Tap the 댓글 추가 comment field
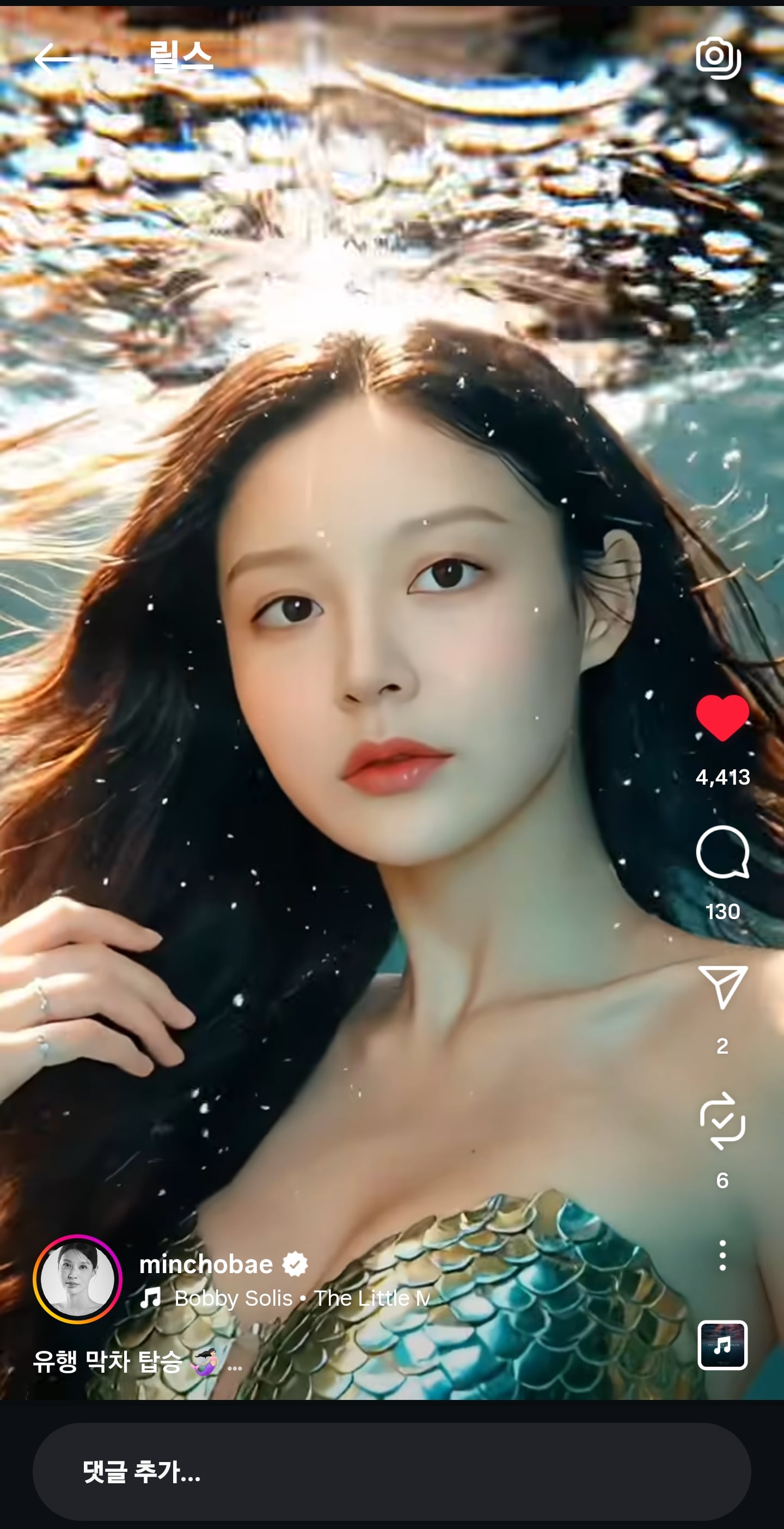 pos(391,1471)
